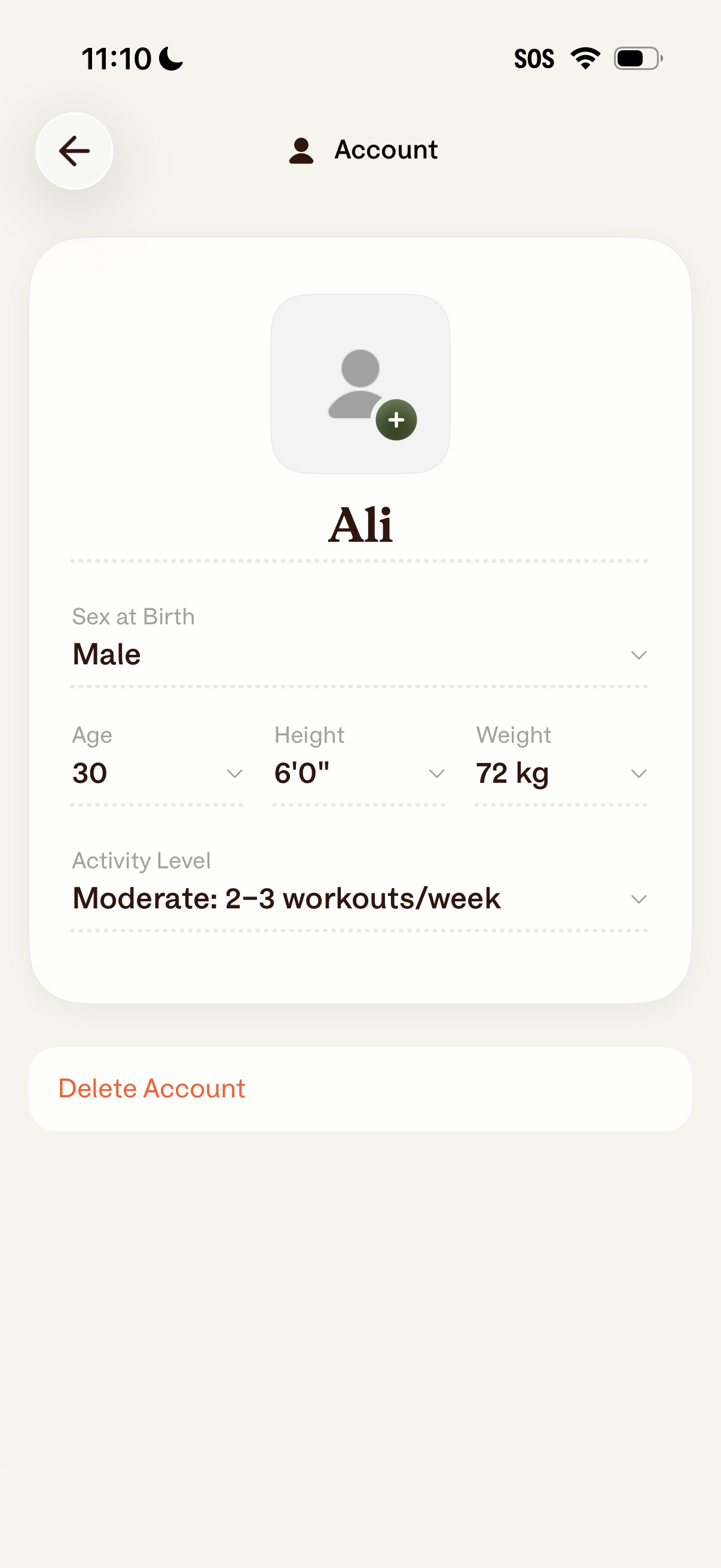Expand the Age selector showing 30
The height and width of the screenshot is (1568, 721).
234,774
